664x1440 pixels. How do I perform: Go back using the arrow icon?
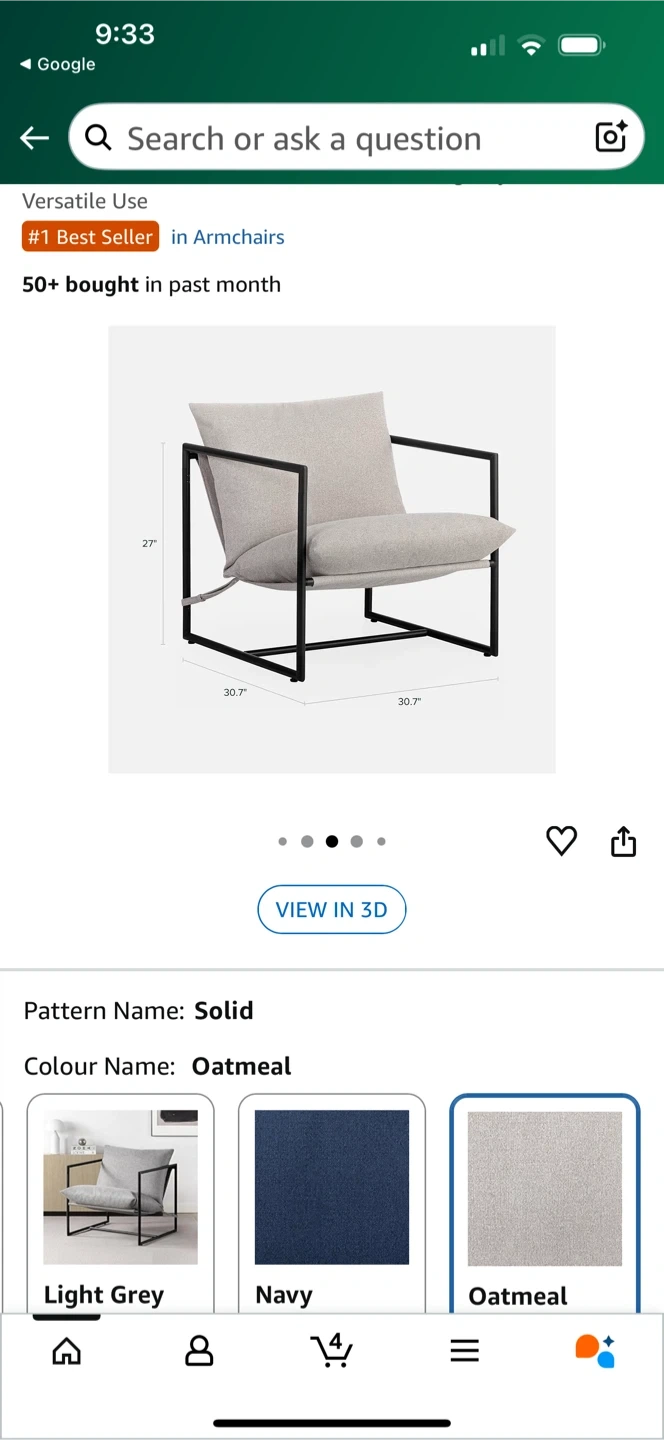(x=35, y=138)
